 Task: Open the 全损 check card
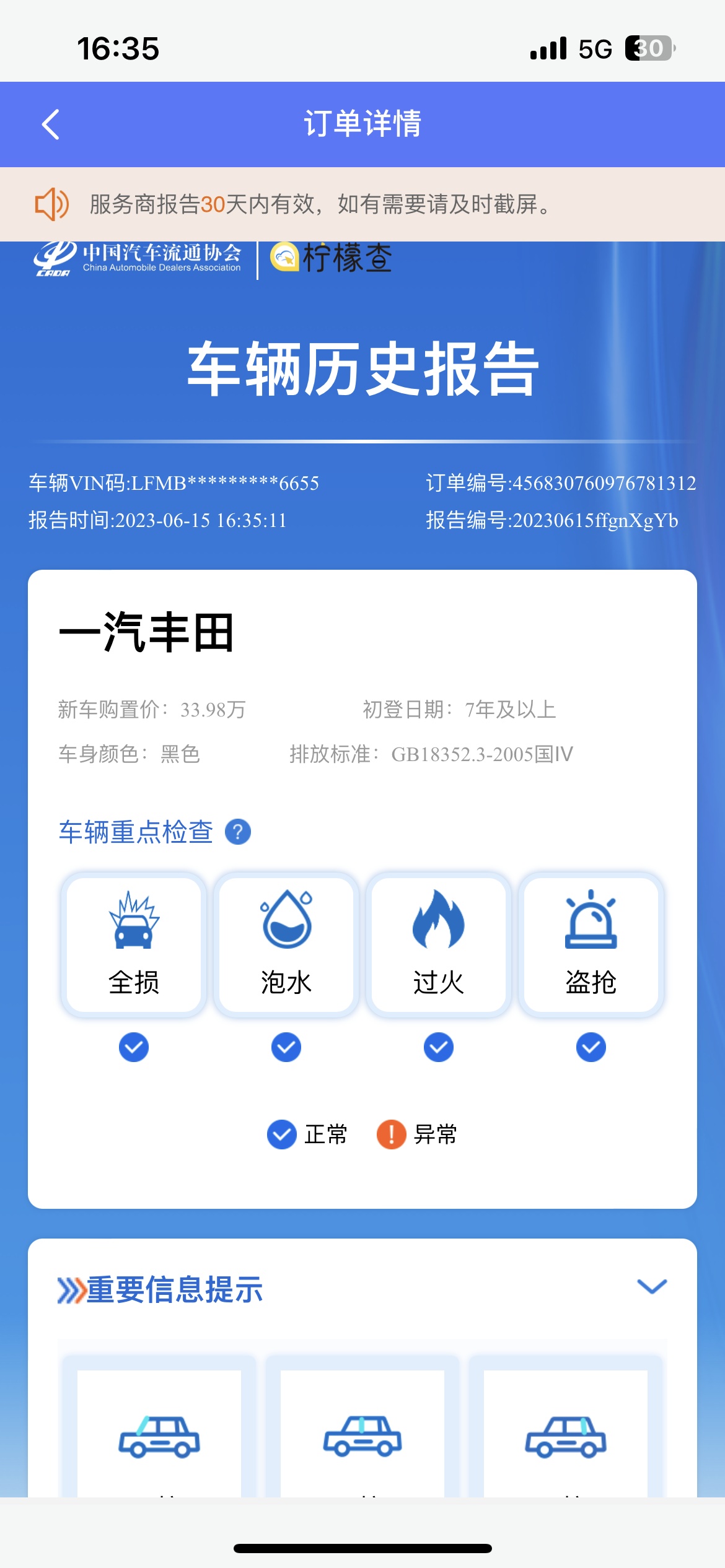point(134,944)
